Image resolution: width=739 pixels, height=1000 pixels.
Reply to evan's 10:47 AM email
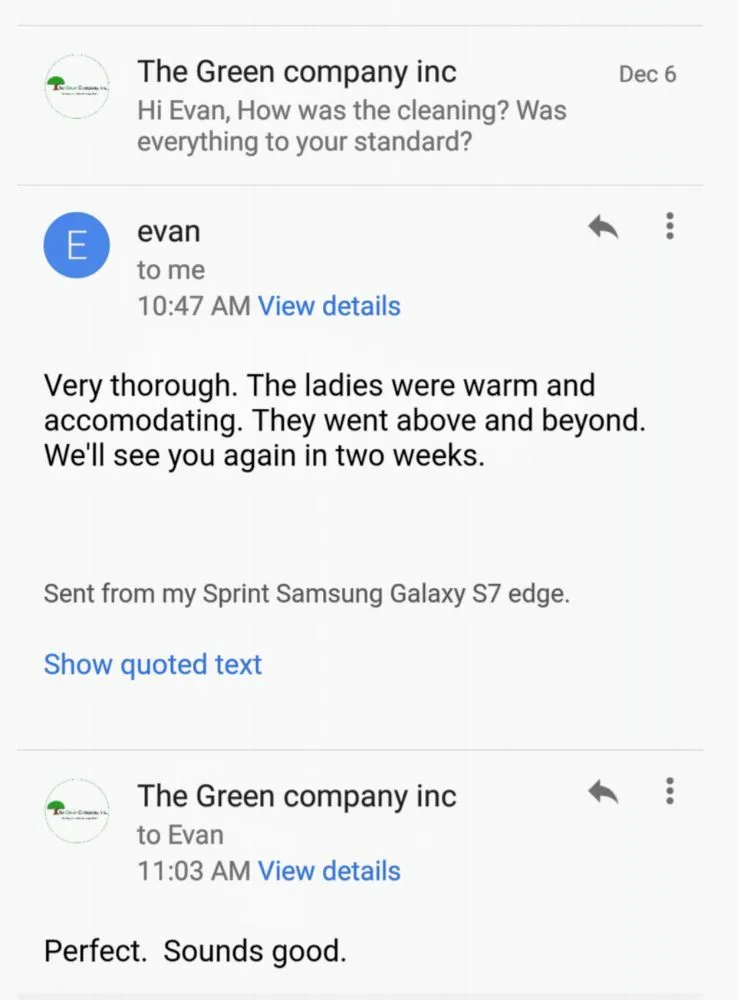(603, 228)
